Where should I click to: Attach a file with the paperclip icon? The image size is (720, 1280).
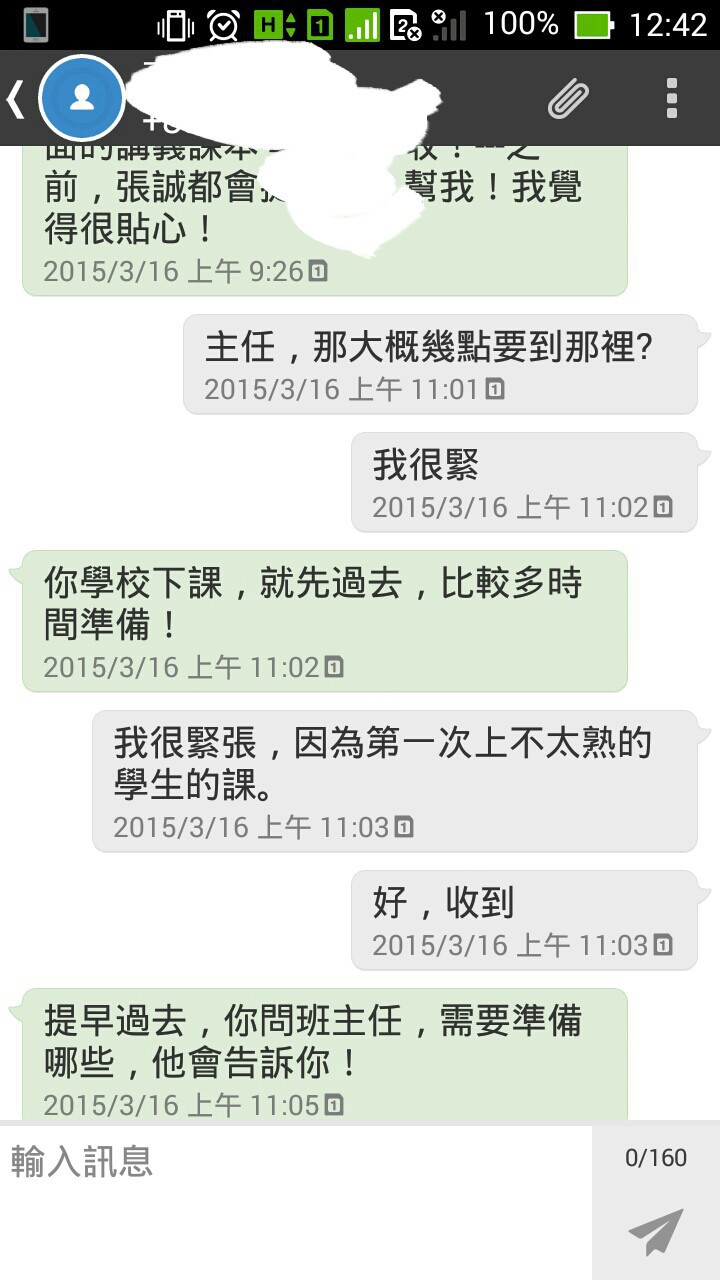[x=569, y=98]
